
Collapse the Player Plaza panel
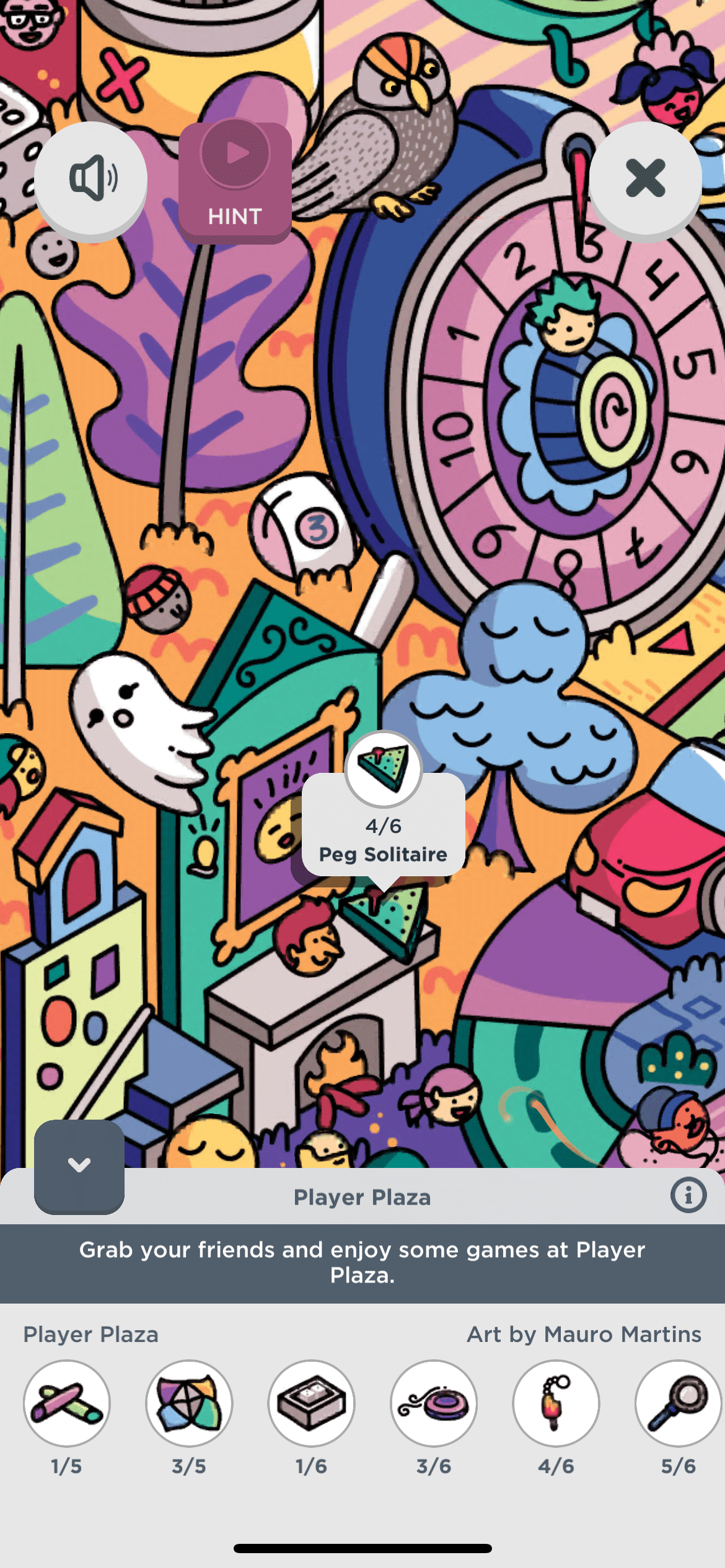tap(79, 1165)
